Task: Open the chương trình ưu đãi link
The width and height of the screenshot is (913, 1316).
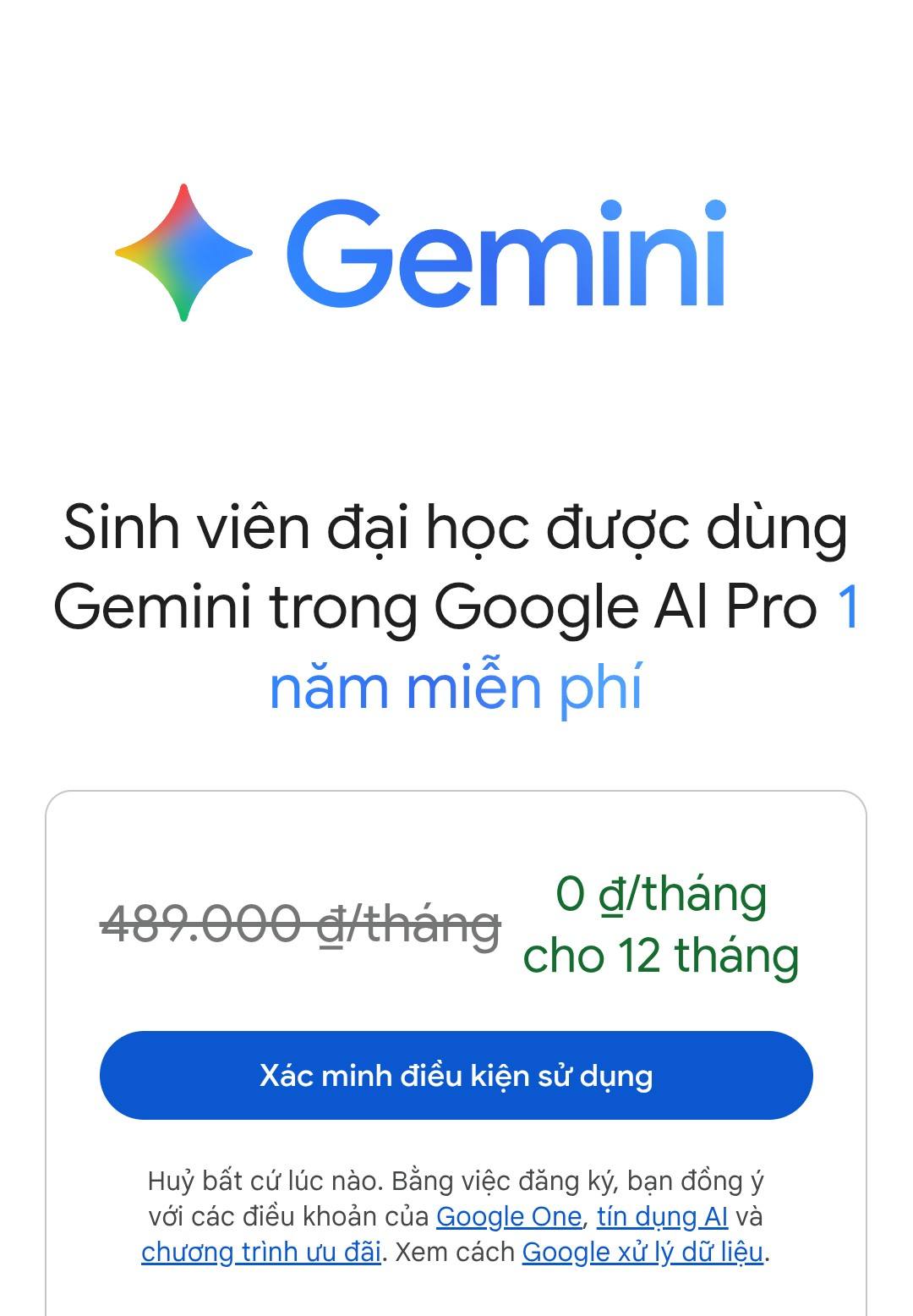Action: (260, 1252)
